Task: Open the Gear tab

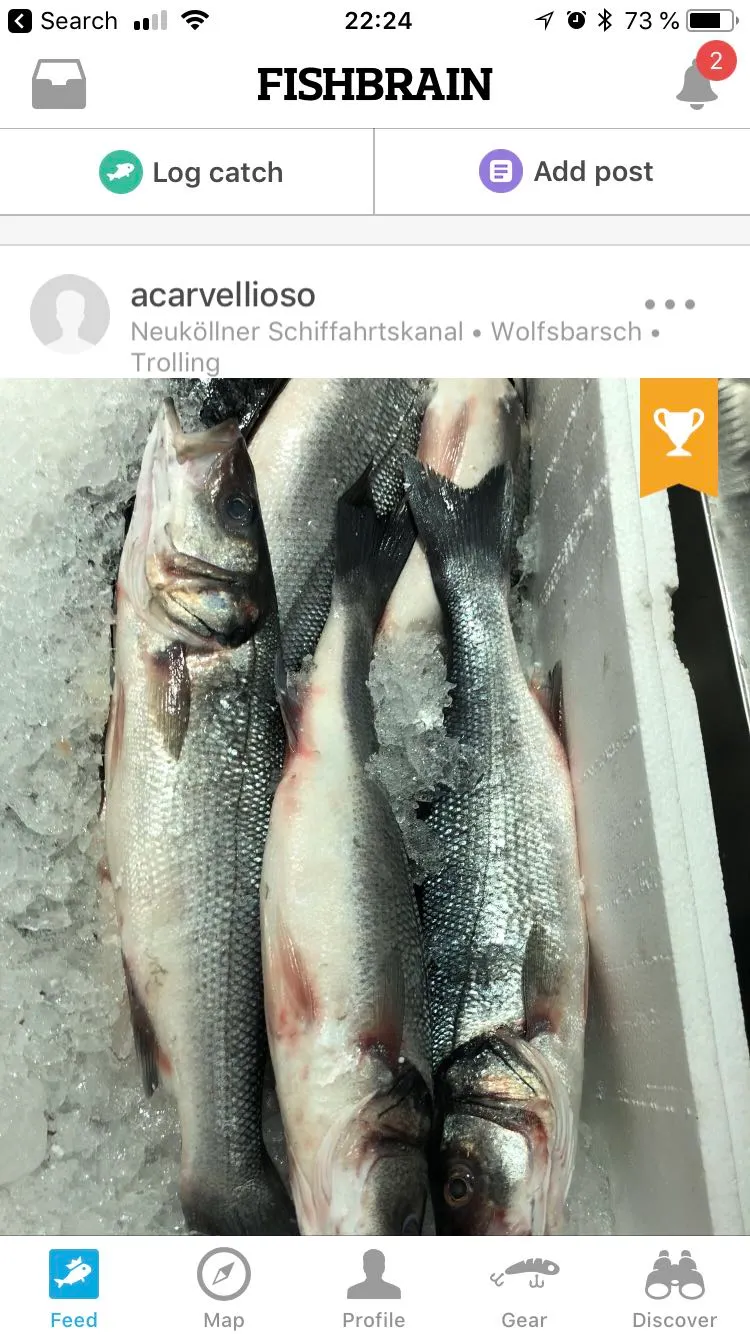Action: (x=524, y=1287)
